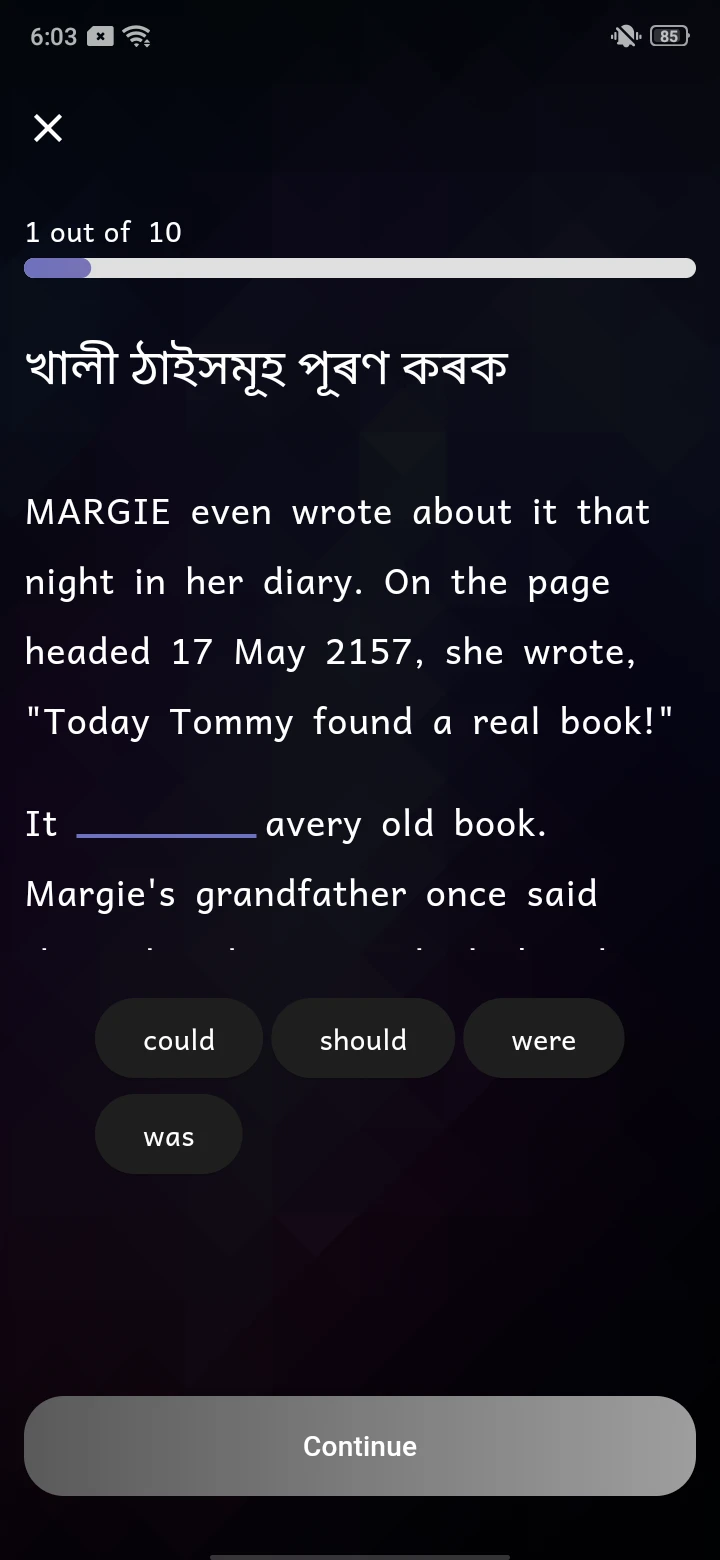Pick "were" as the answer
The height and width of the screenshot is (1560, 720).
pos(543,1039)
